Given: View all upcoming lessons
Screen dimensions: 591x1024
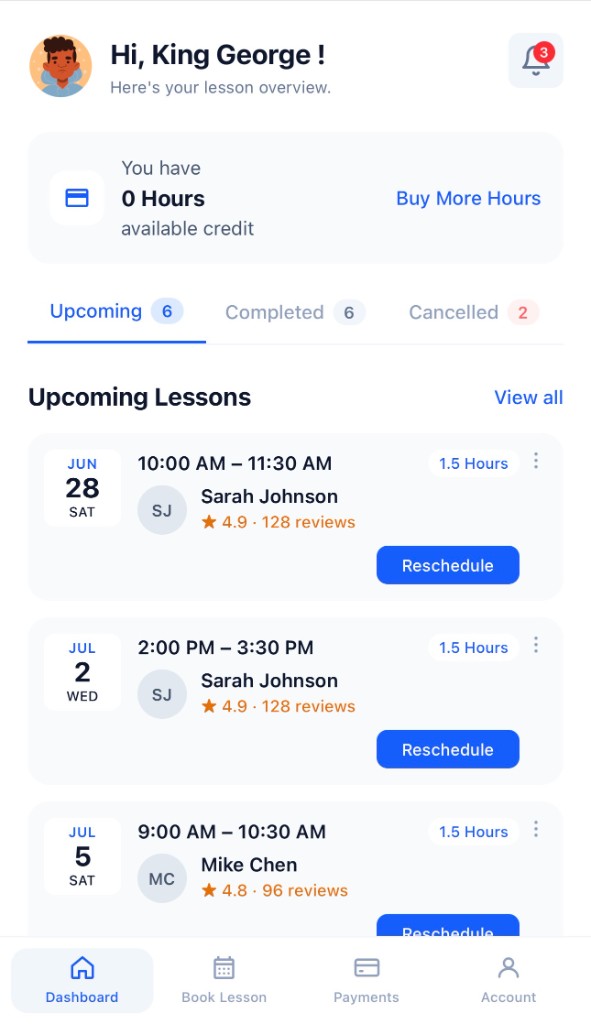Looking at the screenshot, I should pos(528,397).
